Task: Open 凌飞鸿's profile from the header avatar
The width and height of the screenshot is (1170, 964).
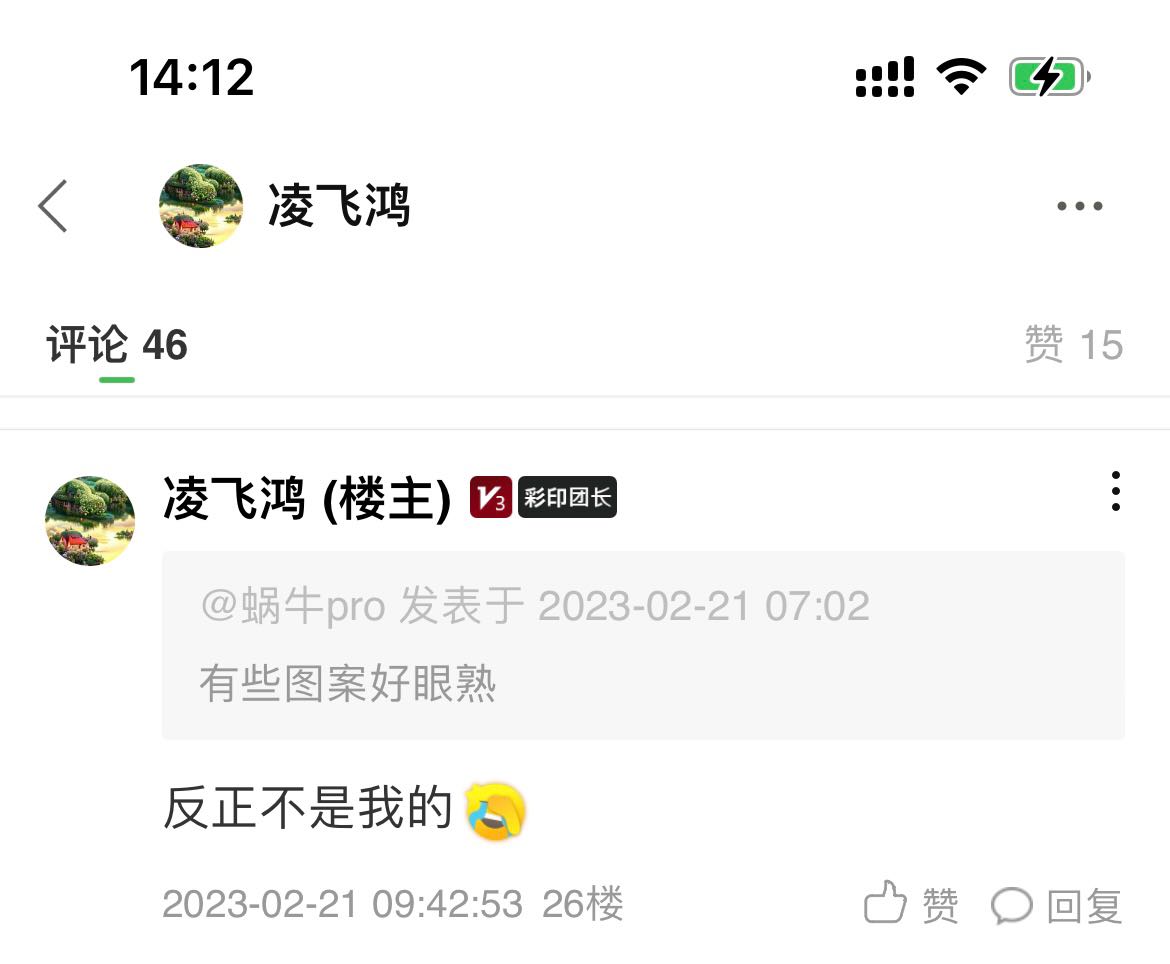Action: tap(201, 207)
